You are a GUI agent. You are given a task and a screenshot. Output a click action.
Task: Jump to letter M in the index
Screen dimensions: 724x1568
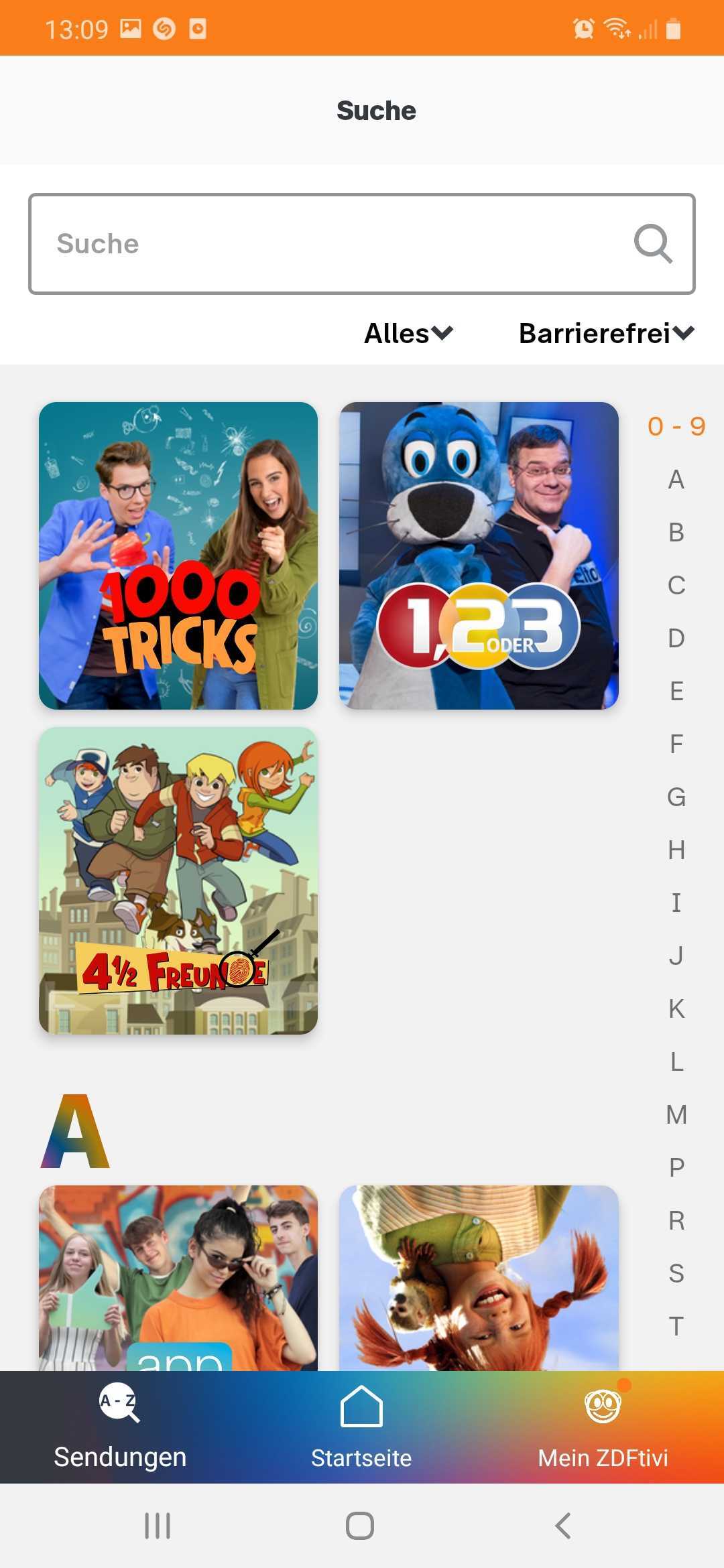(676, 1114)
